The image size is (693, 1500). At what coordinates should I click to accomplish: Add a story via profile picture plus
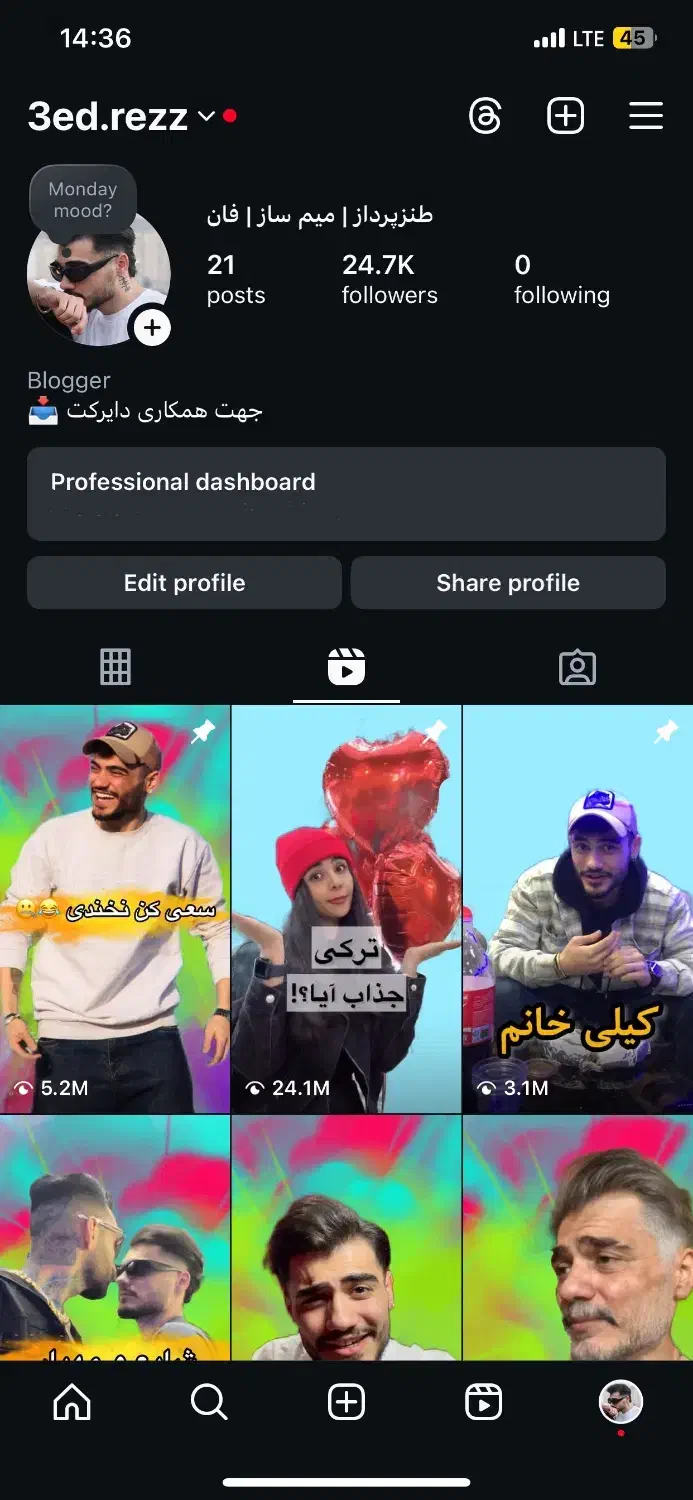tap(152, 327)
